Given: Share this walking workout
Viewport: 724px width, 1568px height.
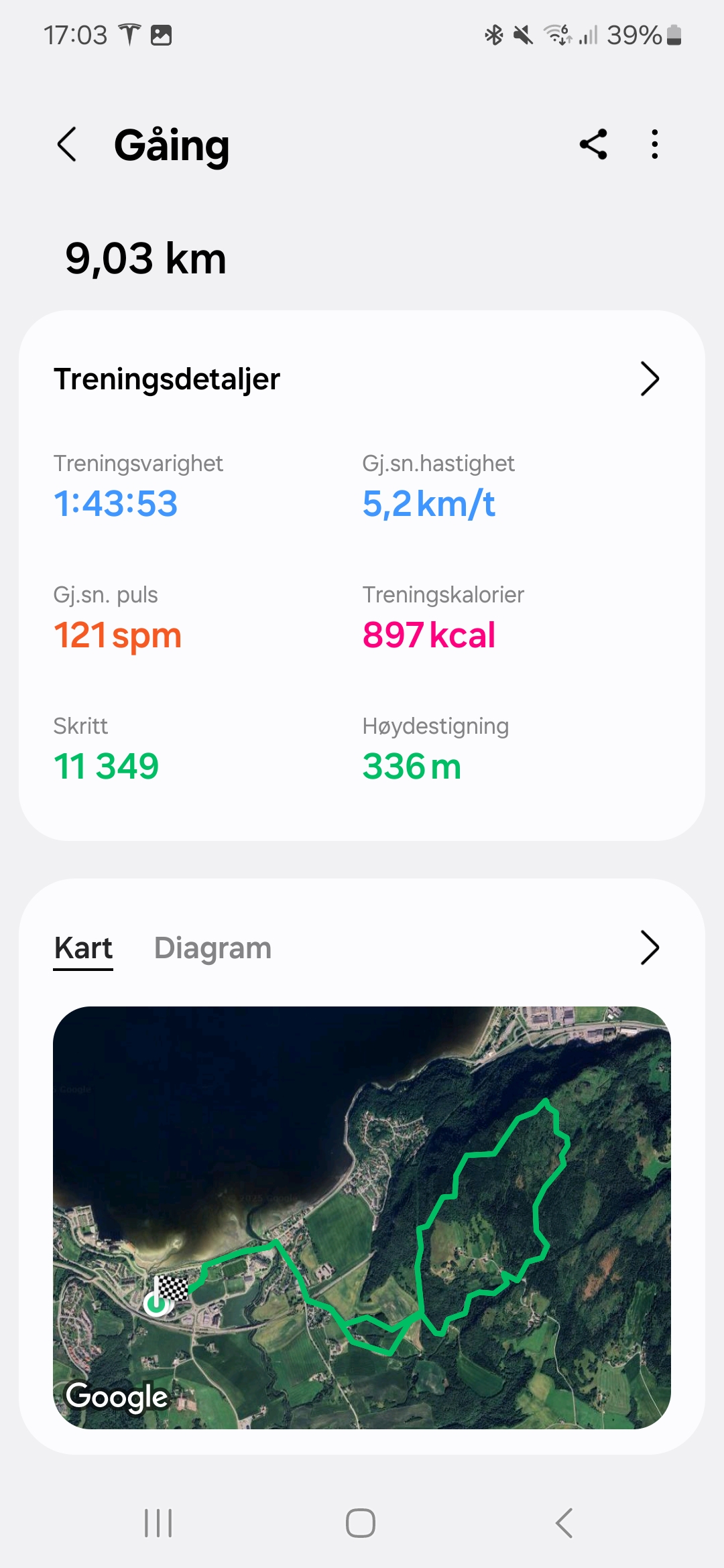Looking at the screenshot, I should (x=593, y=144).
